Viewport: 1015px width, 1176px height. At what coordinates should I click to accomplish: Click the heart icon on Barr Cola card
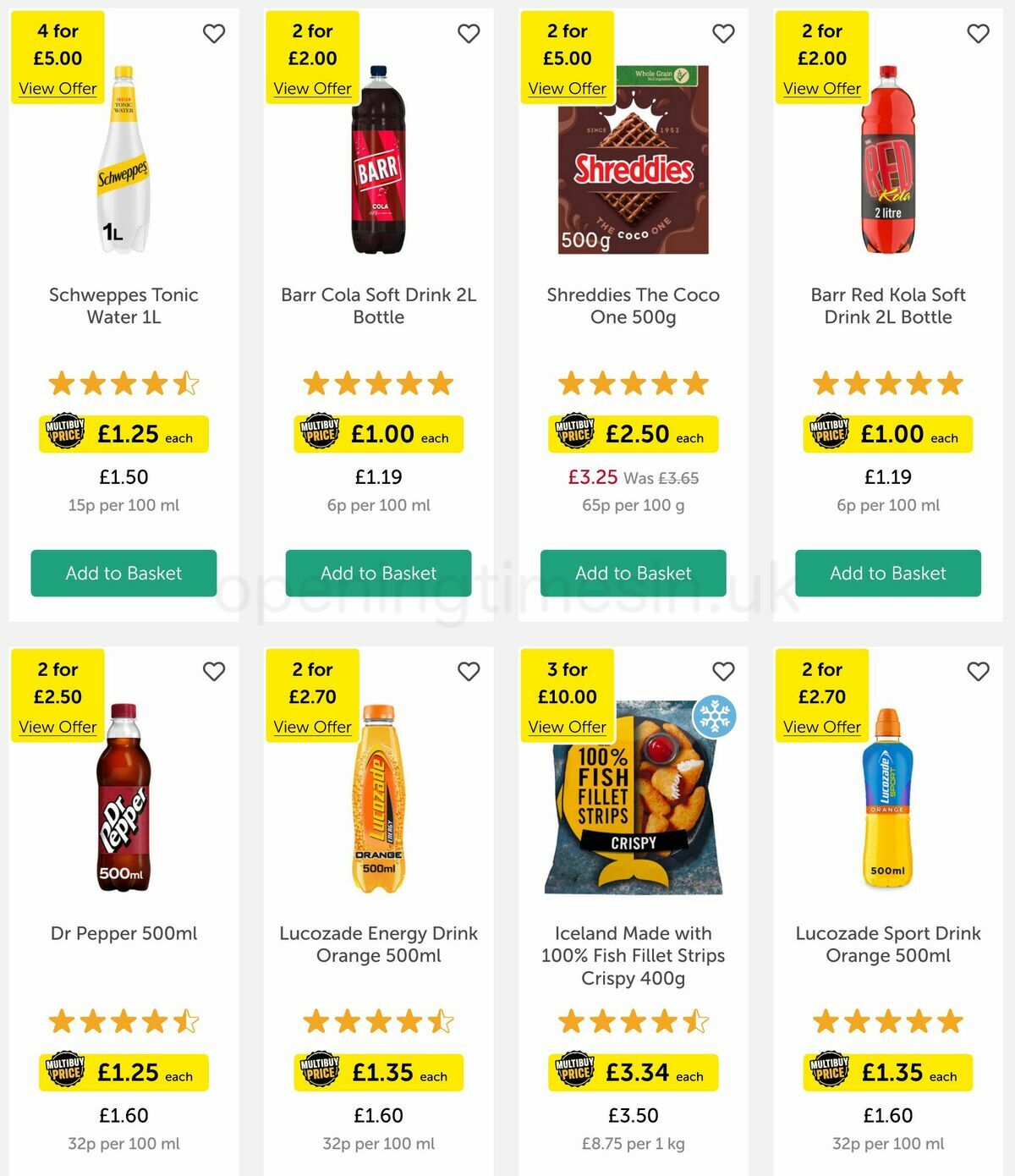[469, 33]
